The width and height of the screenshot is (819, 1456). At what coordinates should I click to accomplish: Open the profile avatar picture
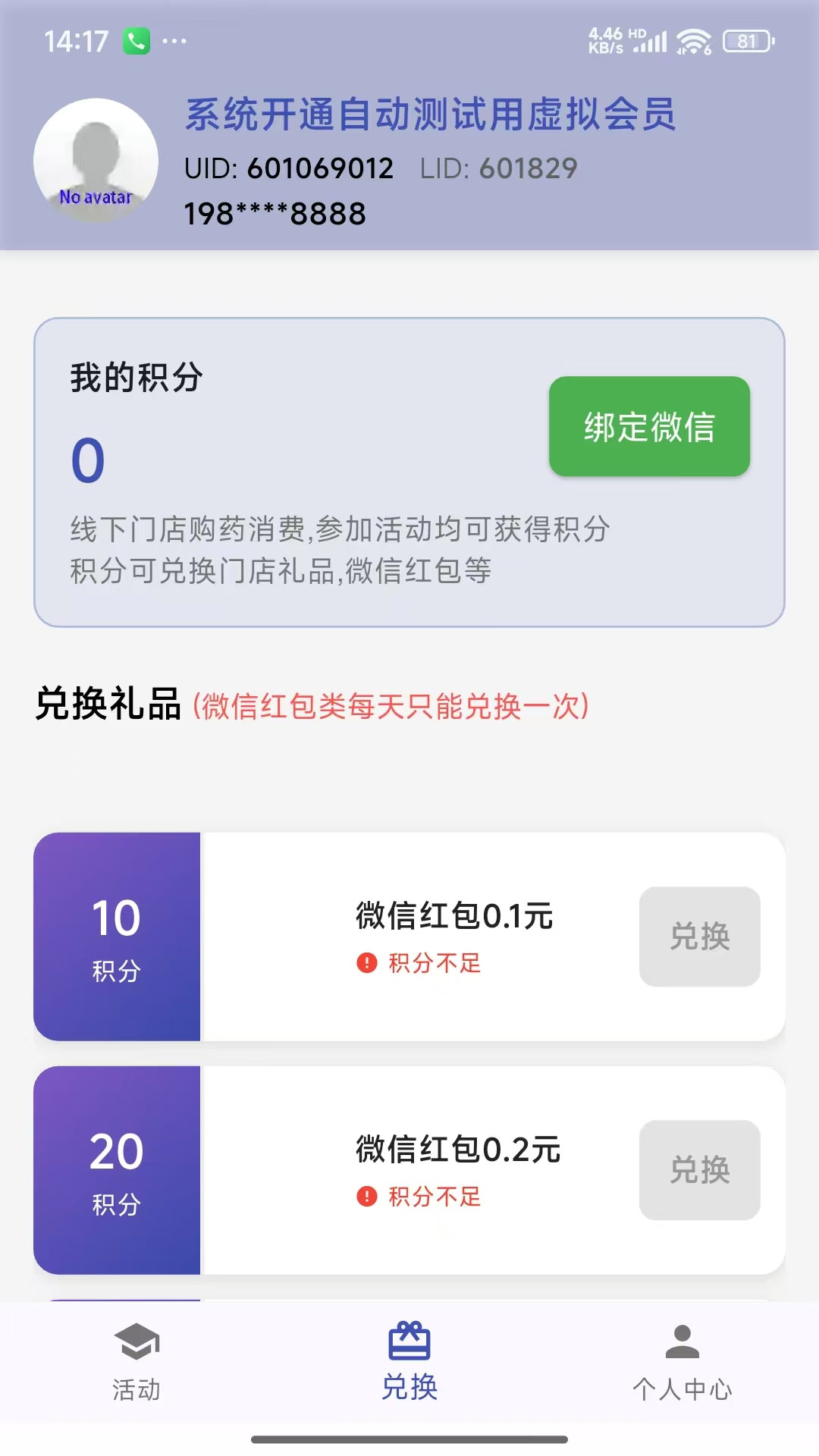96,161
